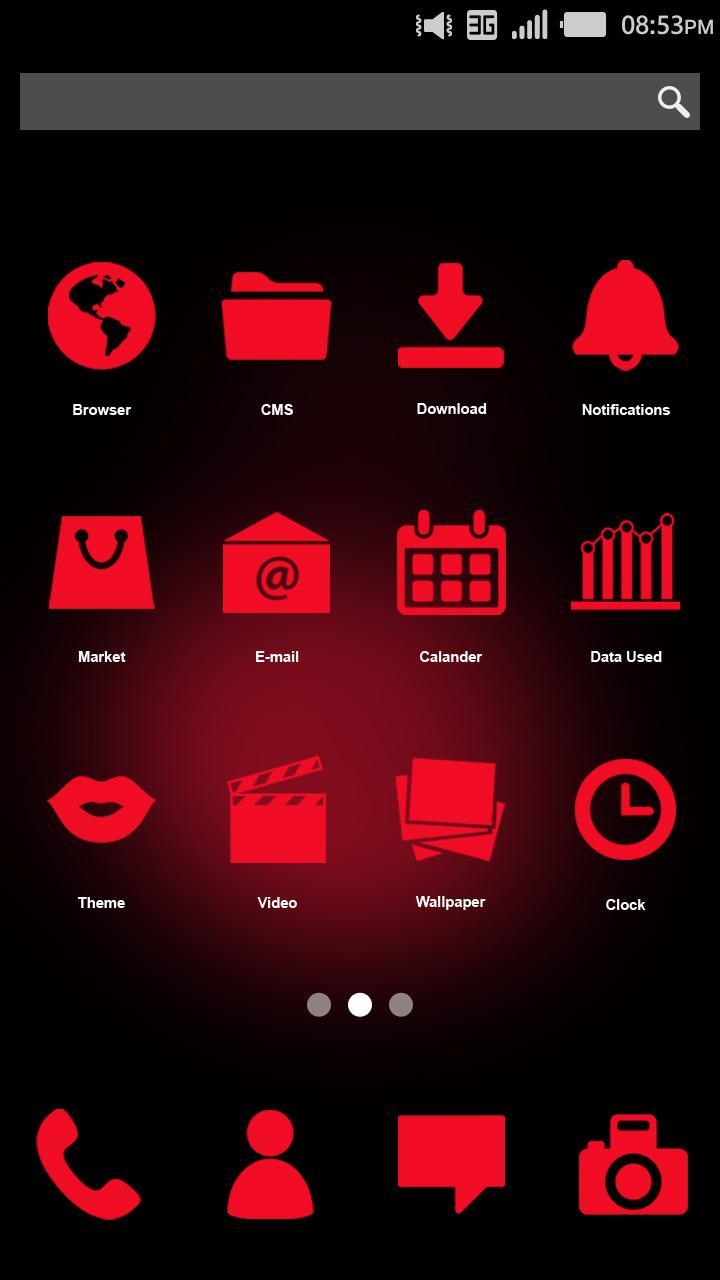Check the Data Used app
This screenshot has height=1280, width=720.
tap(625, 562)
